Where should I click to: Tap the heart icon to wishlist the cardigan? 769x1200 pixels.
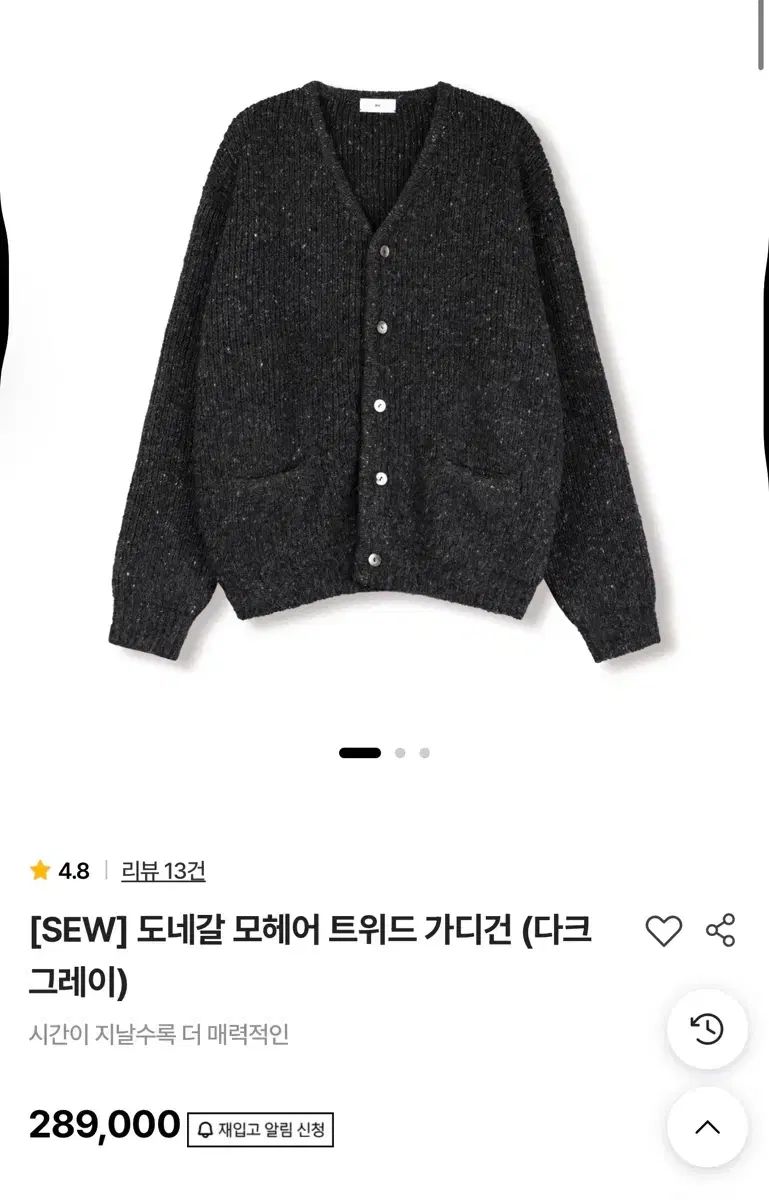662,930
